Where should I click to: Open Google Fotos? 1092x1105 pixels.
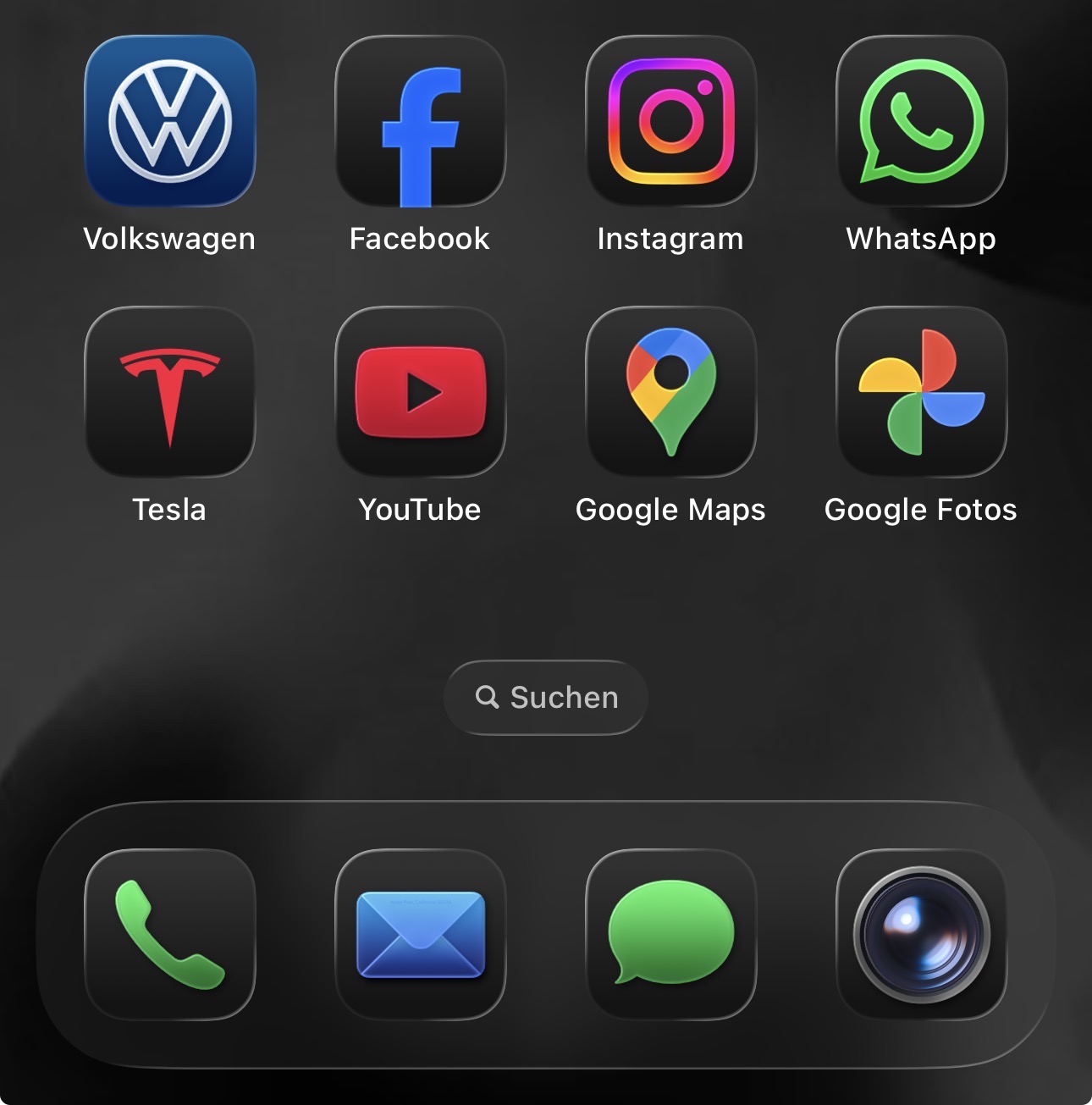(x=921, y=392)
